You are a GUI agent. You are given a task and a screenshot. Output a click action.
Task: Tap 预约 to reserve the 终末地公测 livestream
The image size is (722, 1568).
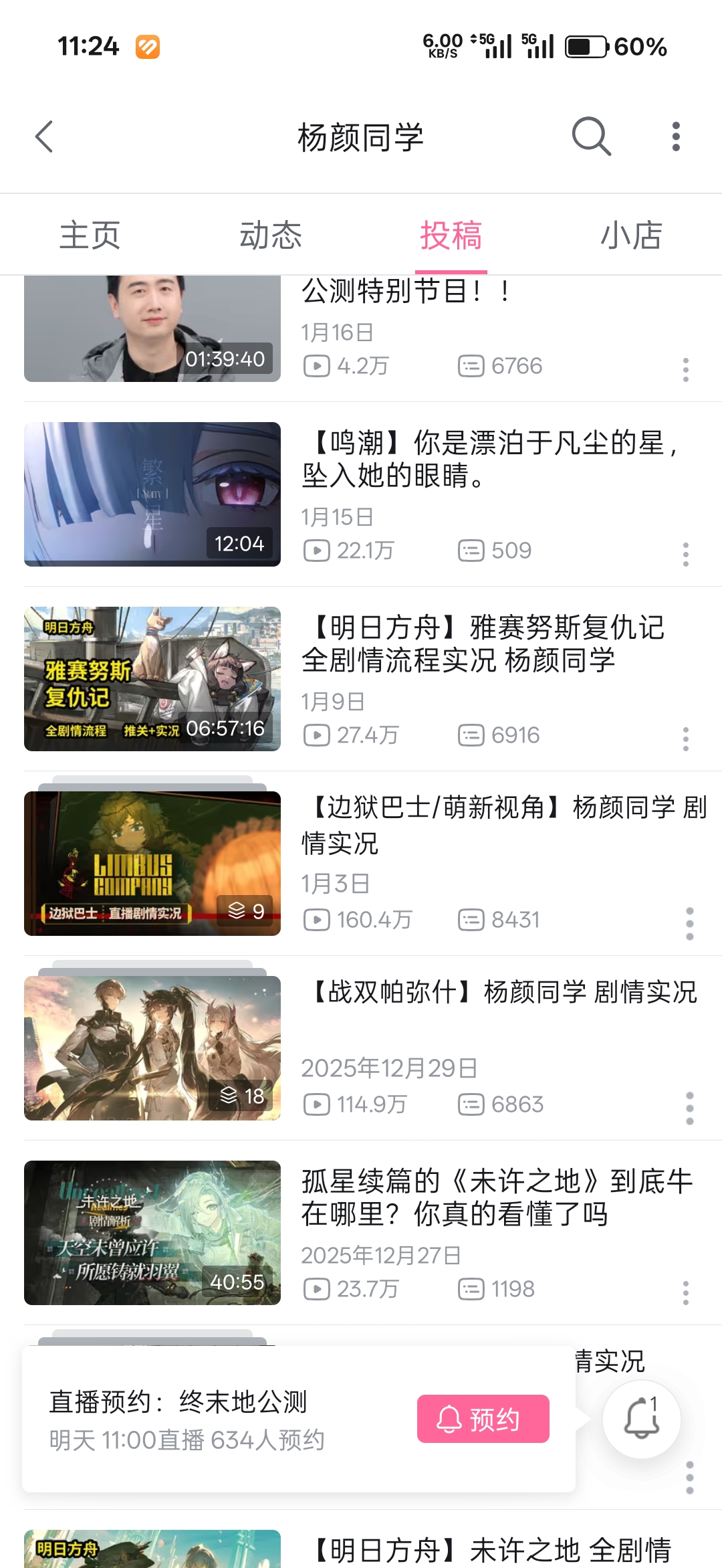pos(483,1419)
